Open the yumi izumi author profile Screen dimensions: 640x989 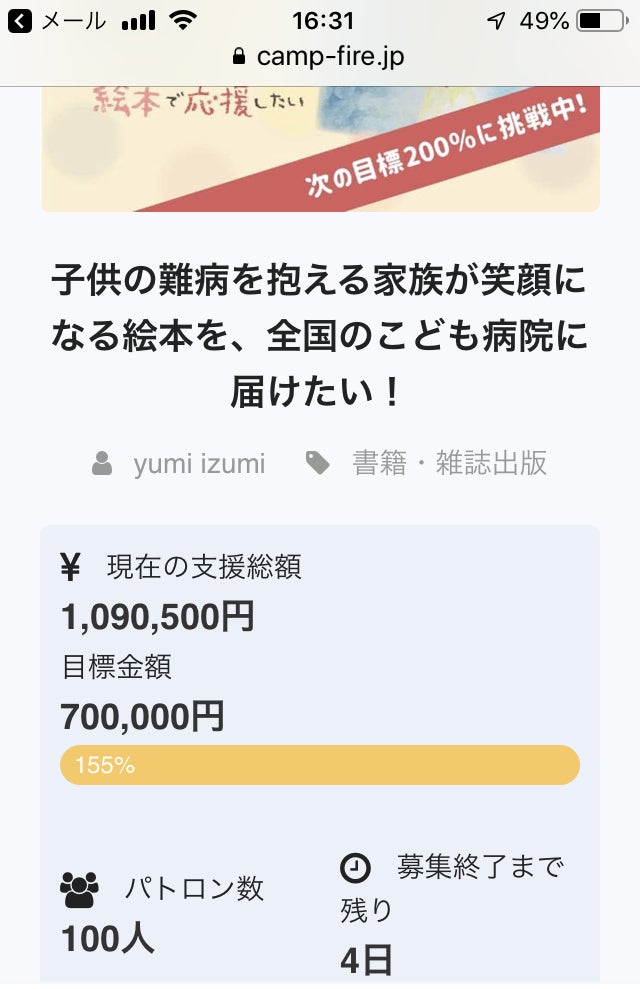pyautogui.click(x=199, y=464)
